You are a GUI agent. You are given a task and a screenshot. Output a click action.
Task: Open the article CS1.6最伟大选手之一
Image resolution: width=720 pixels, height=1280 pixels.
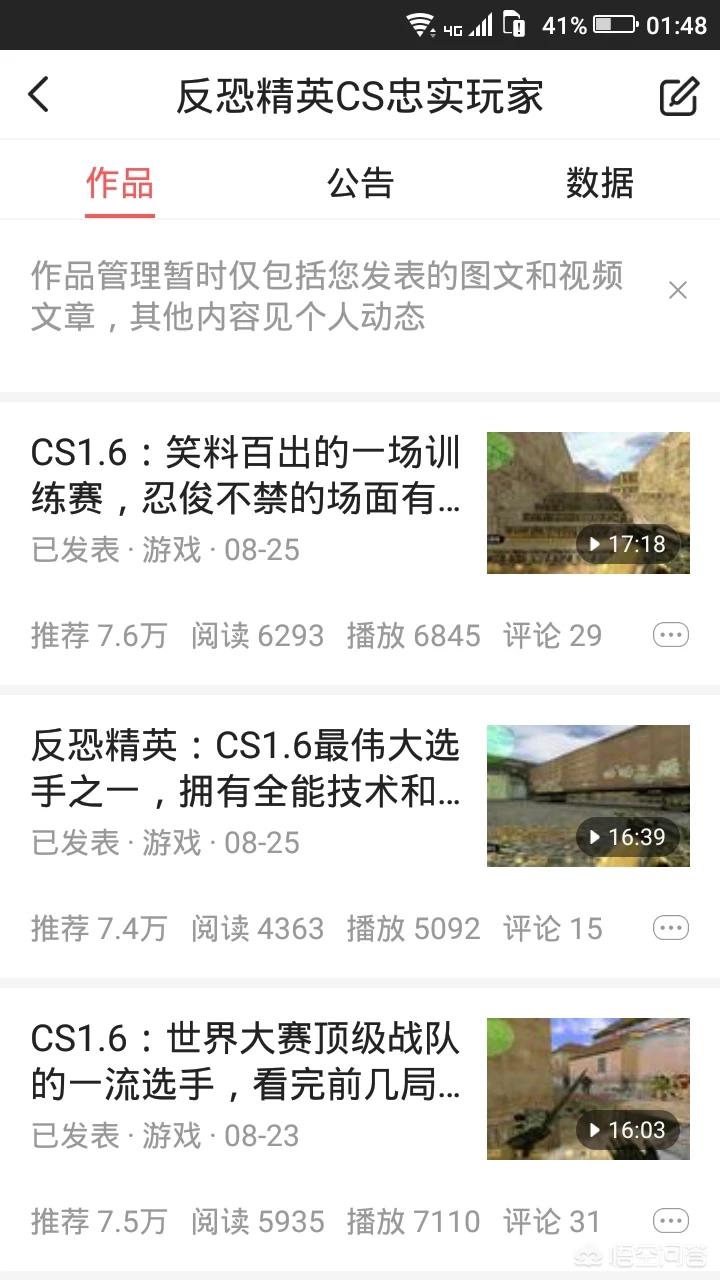pyautogui.click(x=246, y=768)
